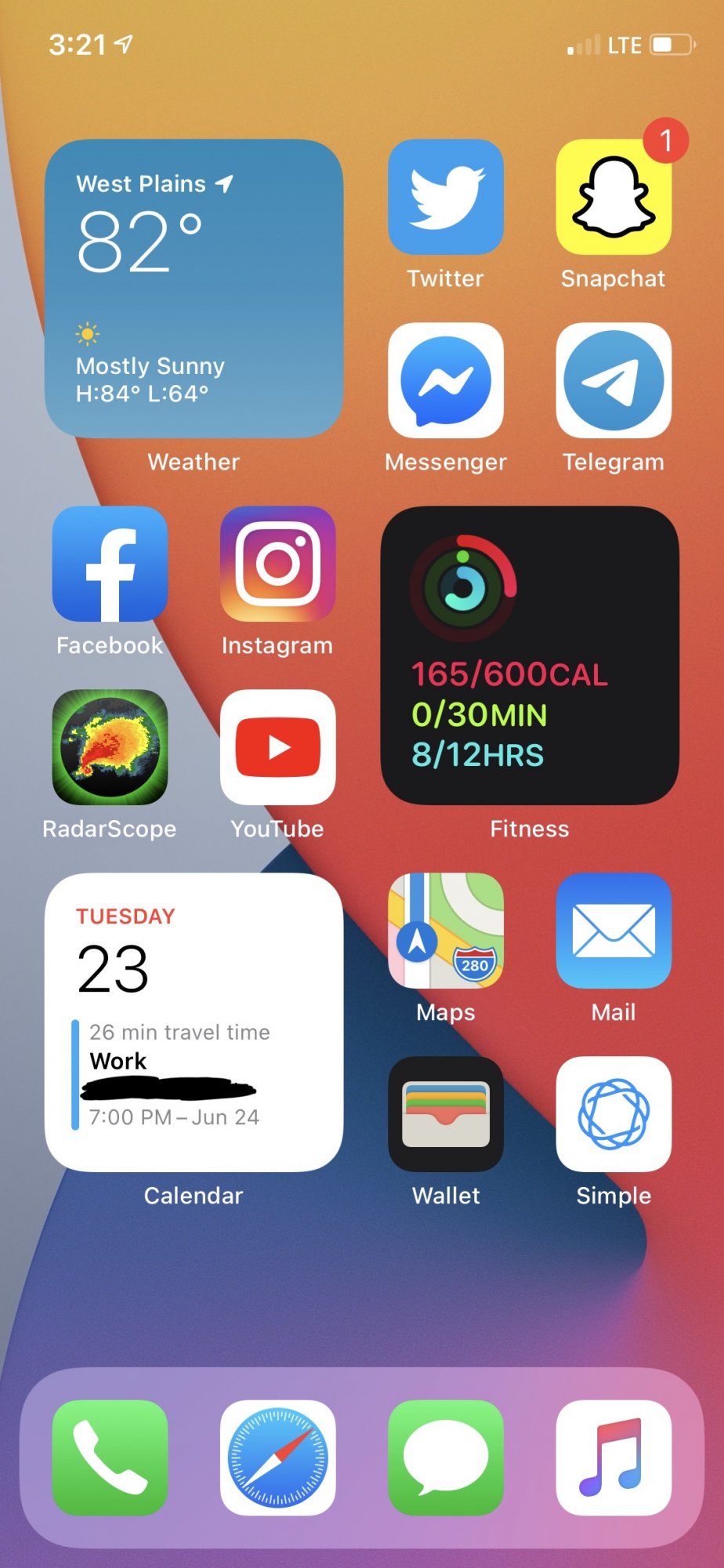Image resolution: width=724 pixels, height=1568 pixels.
Task: Open the Mail app
Action: 614,931
